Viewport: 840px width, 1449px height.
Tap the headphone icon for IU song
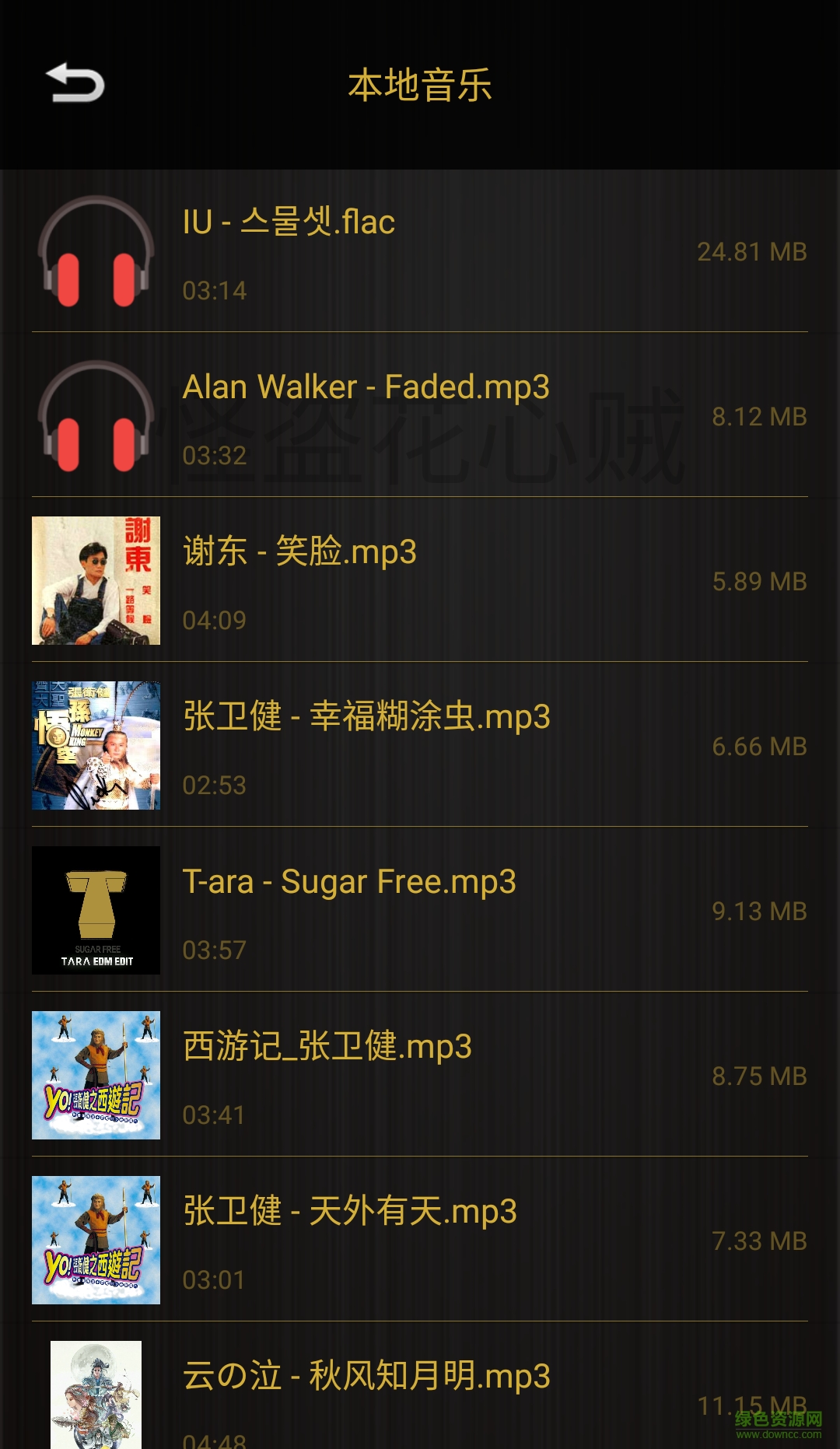[96, 250]
